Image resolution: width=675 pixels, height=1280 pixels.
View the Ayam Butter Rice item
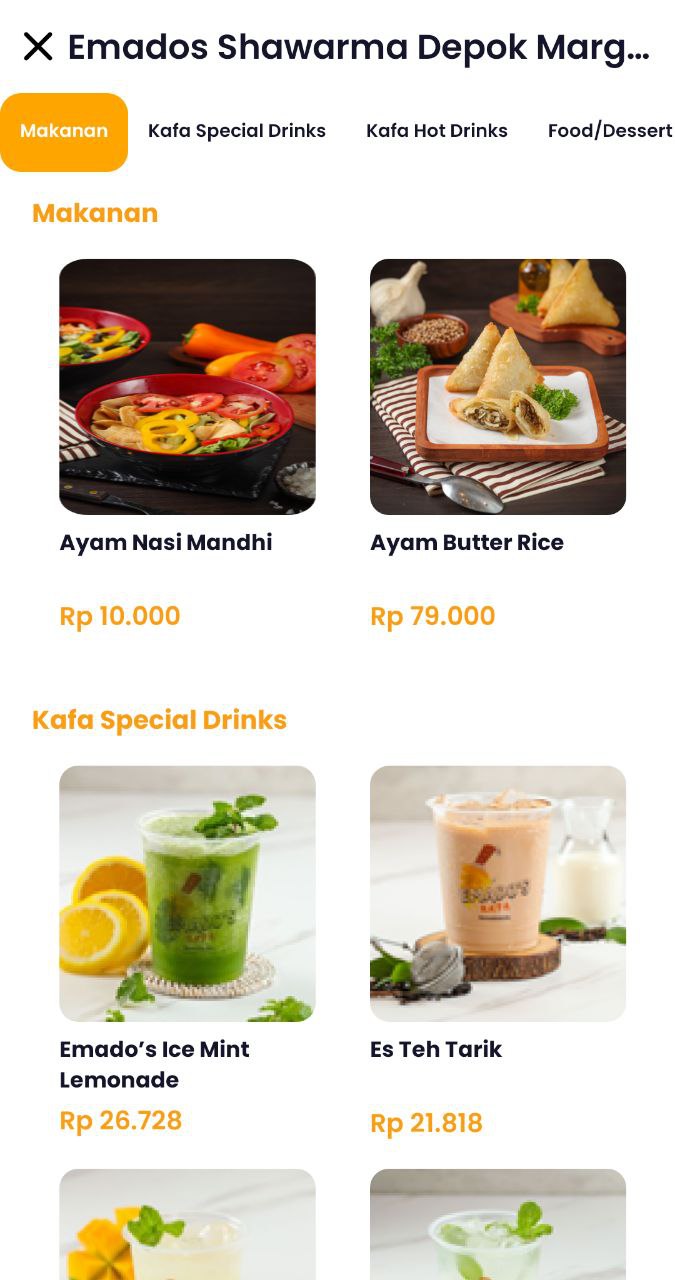(498, 387)
